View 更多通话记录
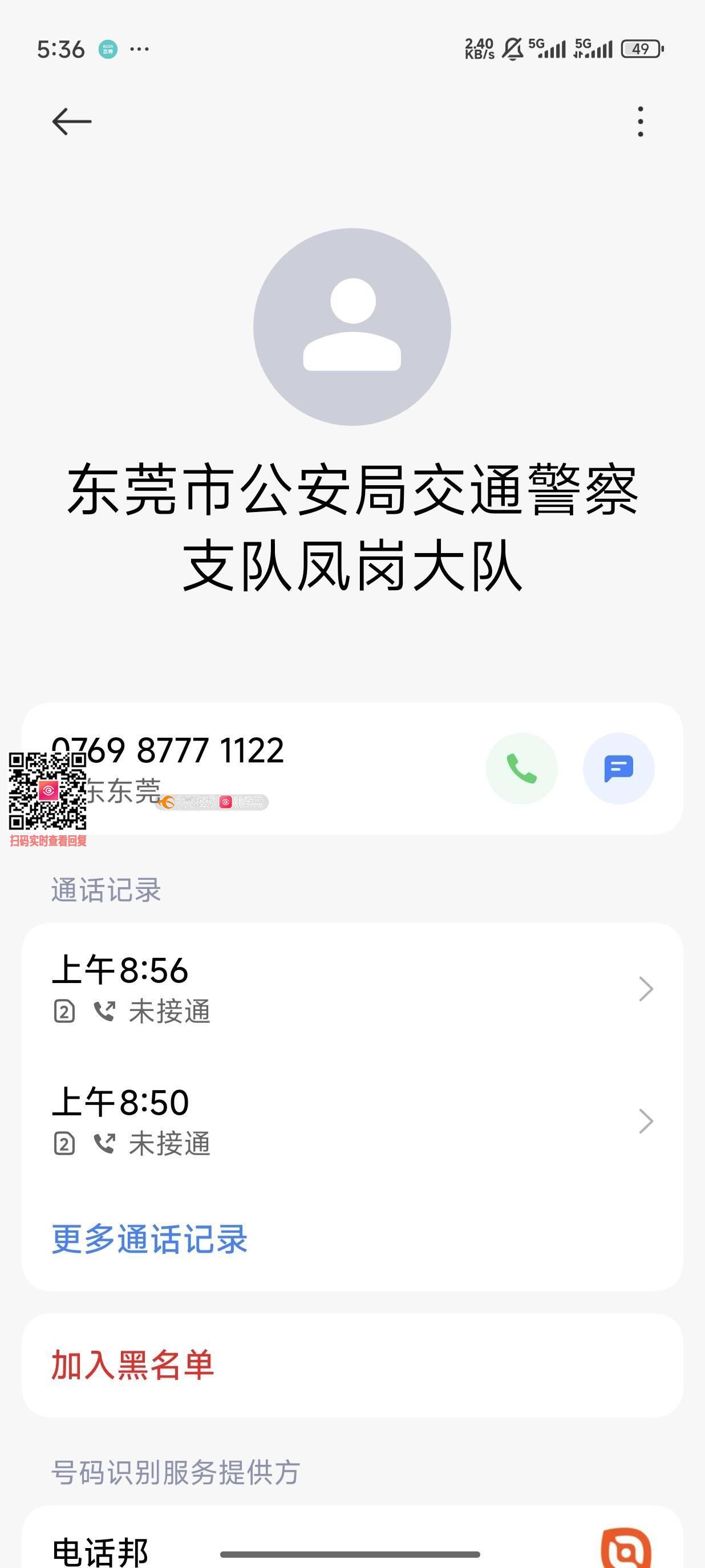The width and height of the screenshot is (705, 1568). pos(150,1240)
